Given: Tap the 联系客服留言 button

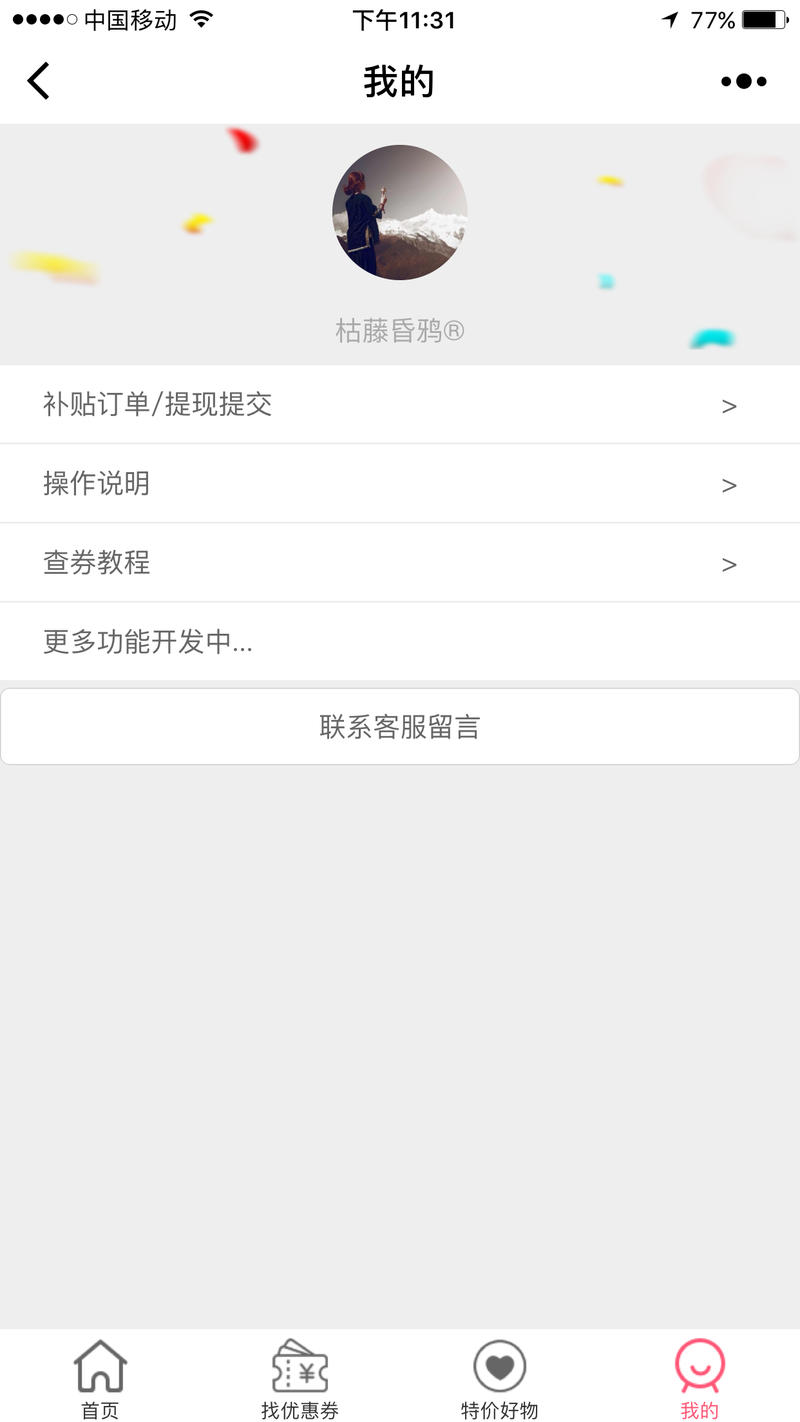Looking at the screenshot, I should [x=400, y=727].
